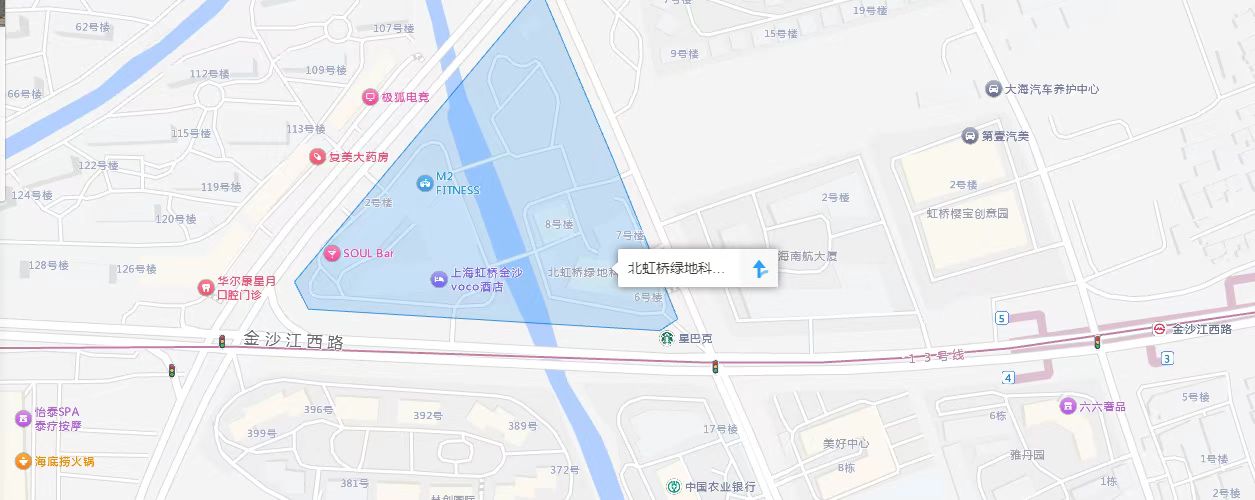Tap the 大海汽车养护中心 marker
Image resolution: width=1255 pixels, height=500 pixels.
993,89
